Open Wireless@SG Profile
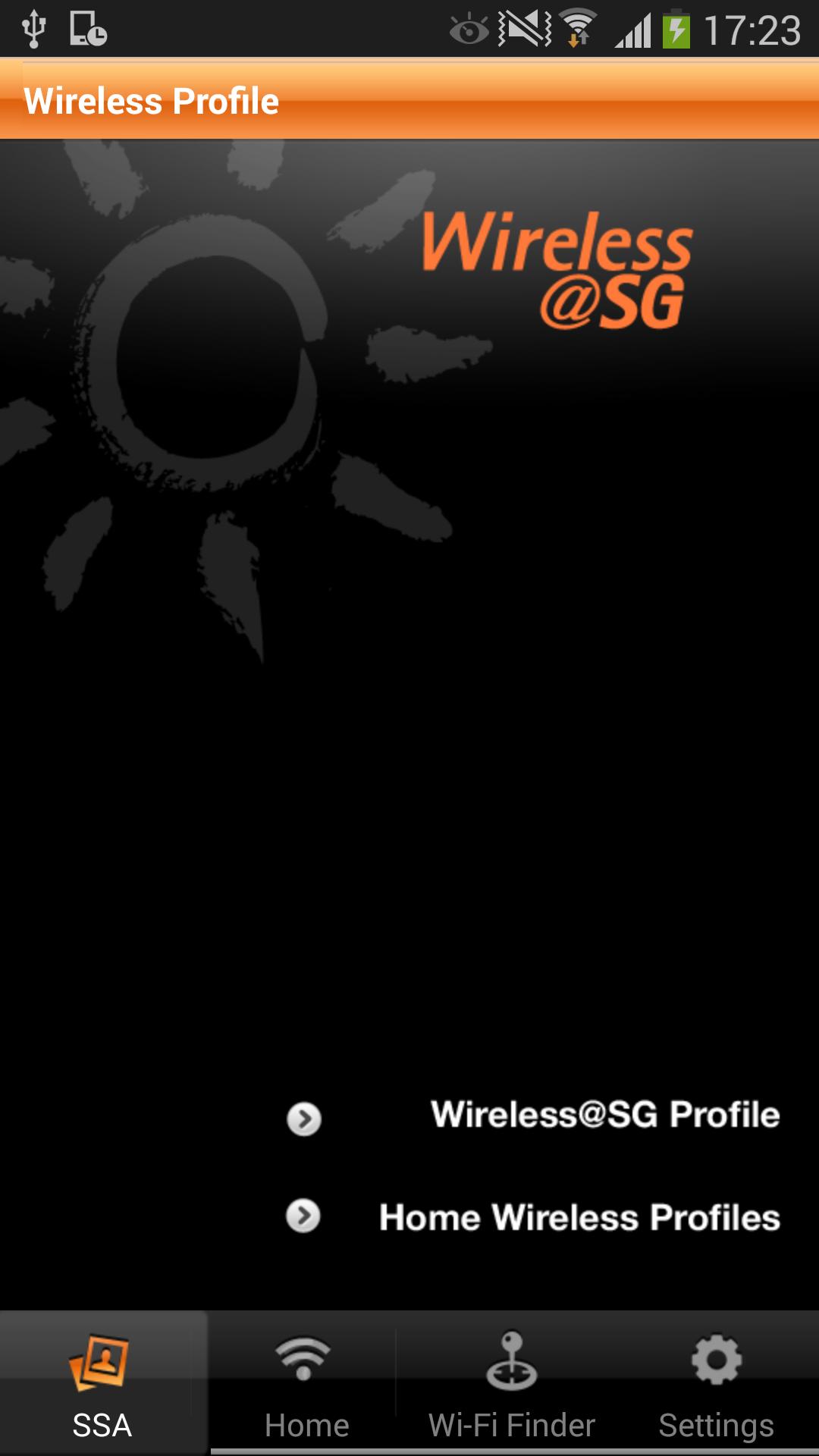819x1456 pixels. pyautogui.click(x=604, y=1115)
